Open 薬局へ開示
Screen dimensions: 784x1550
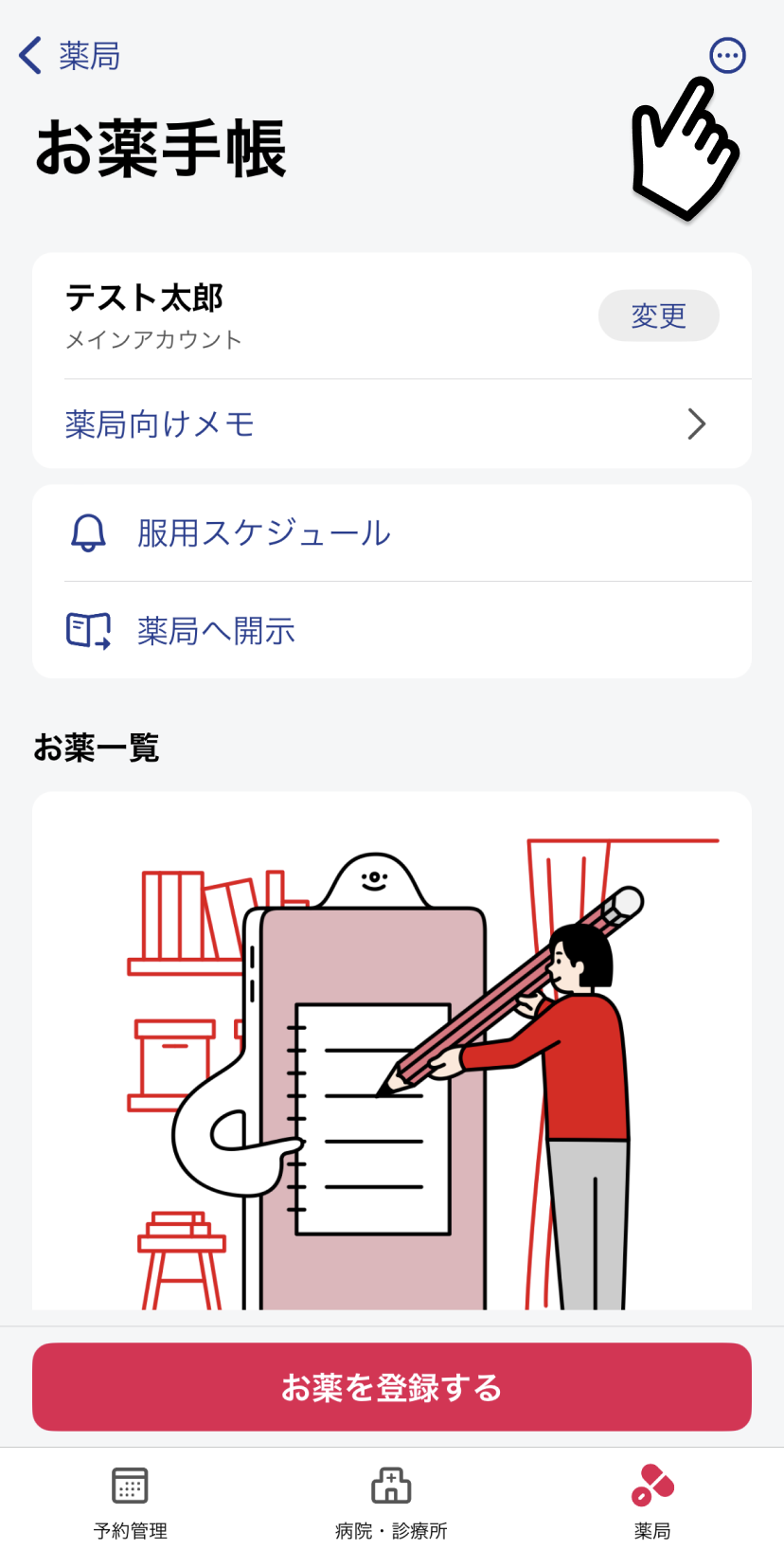click(x=392, y=630)
